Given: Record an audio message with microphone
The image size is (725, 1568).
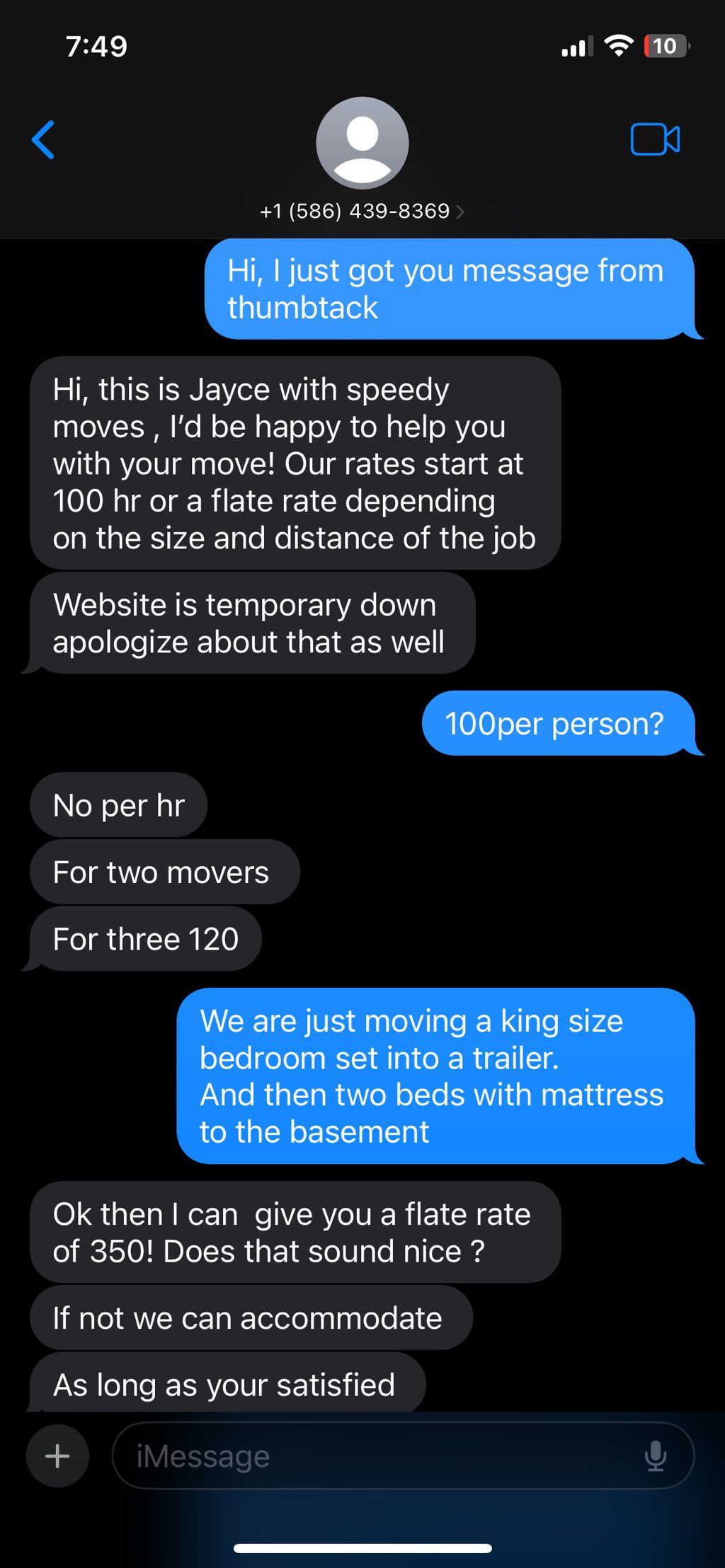Looking at the screenshot, I should pos(655,1455).
